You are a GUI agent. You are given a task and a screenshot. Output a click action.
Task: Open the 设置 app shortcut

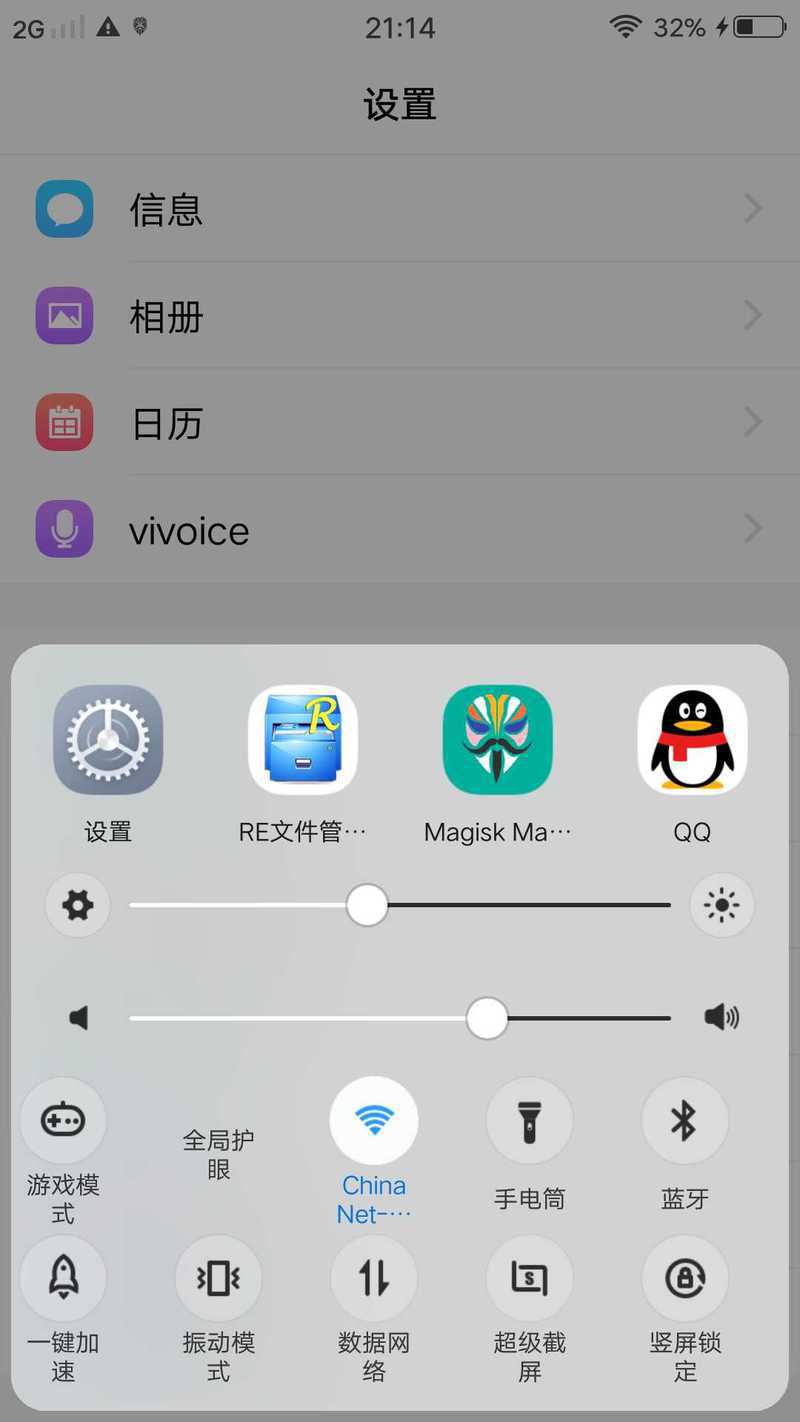pos(108,740)
